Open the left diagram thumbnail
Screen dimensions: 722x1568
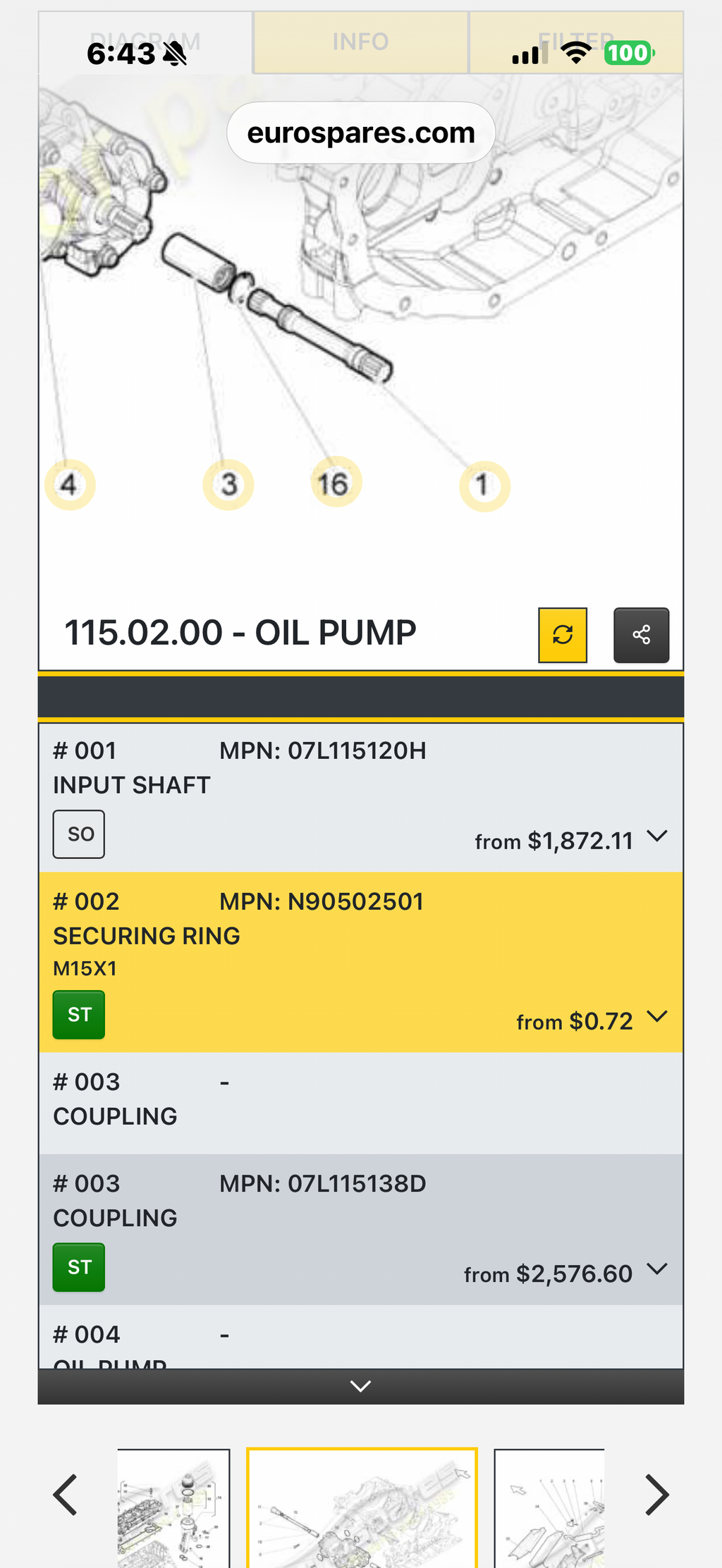click(173, 1508)
